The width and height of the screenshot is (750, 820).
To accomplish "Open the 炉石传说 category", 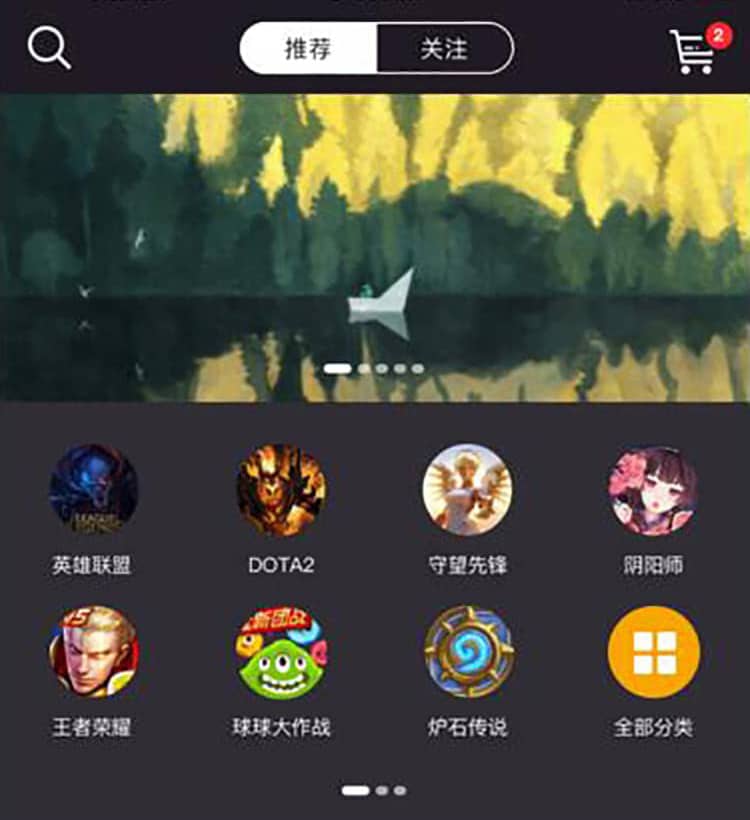I will pos(467,652).
